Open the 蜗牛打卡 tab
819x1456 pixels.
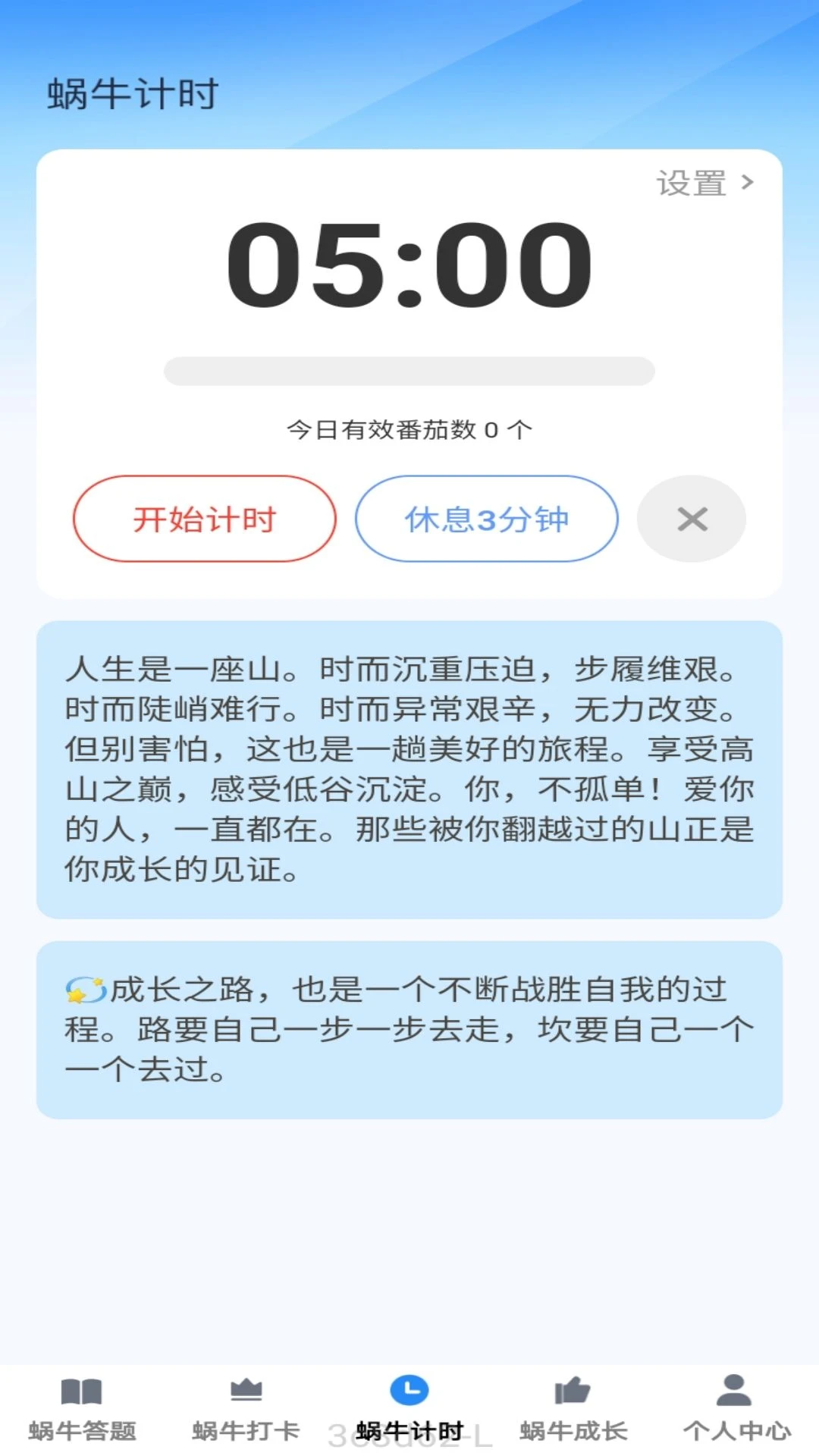246,1410
